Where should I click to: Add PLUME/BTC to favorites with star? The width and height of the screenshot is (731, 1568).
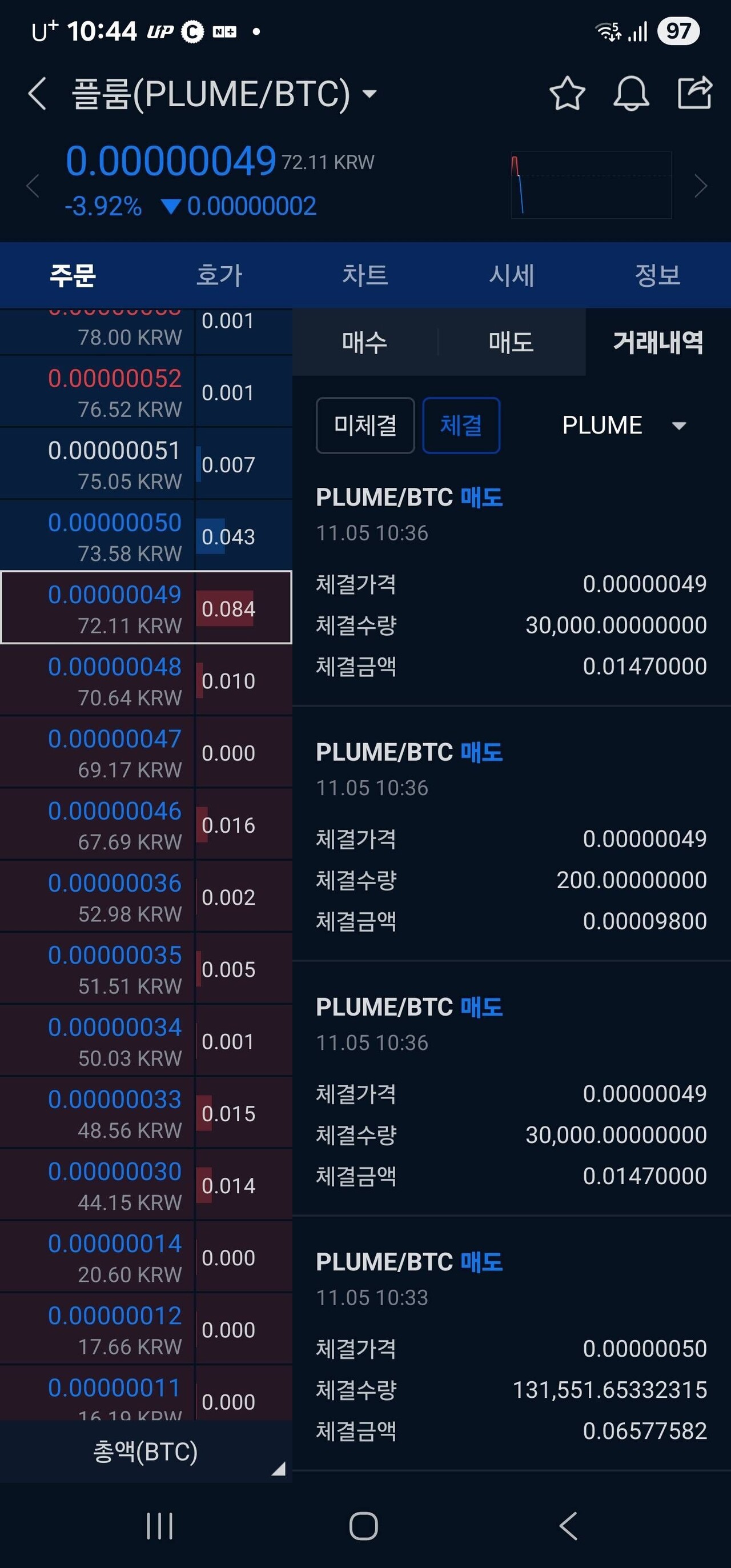point(567,94)
